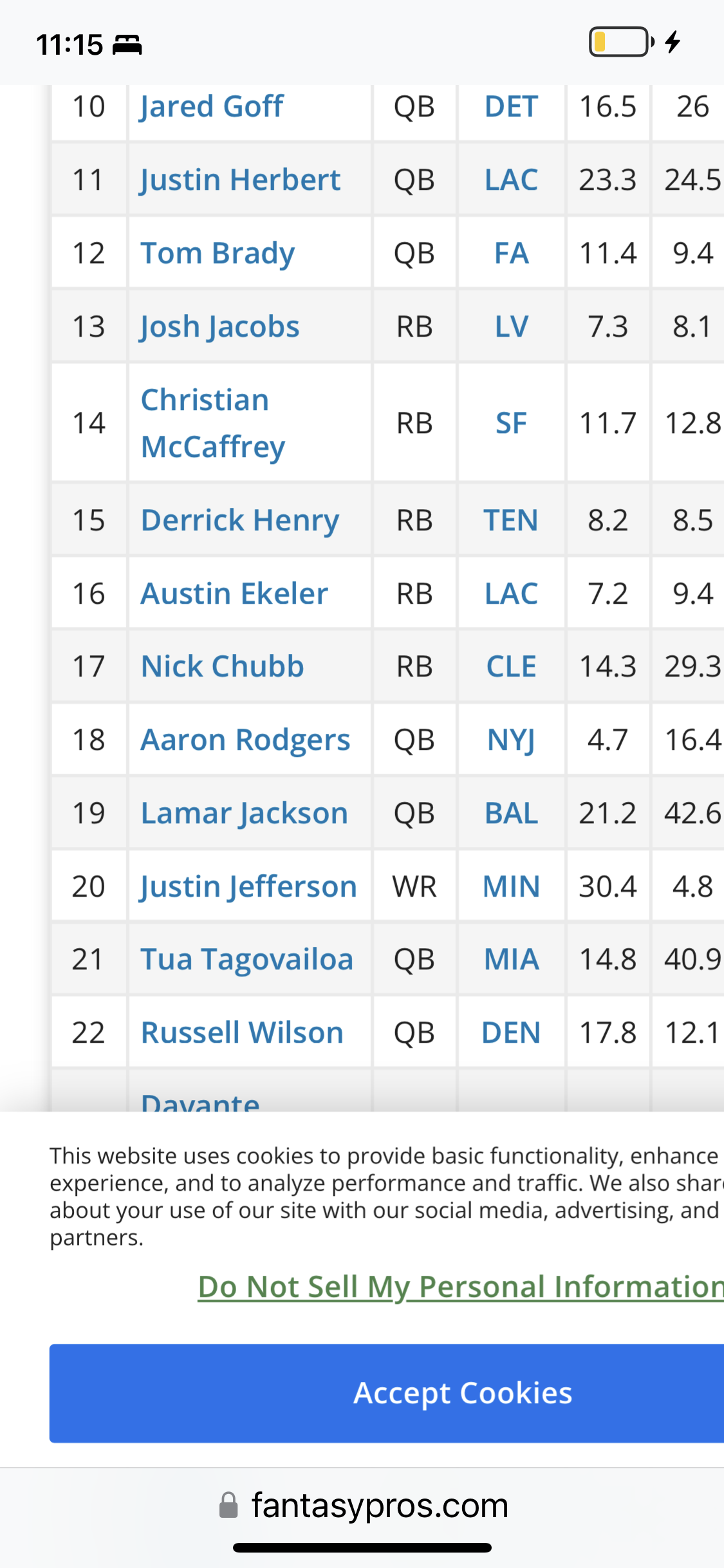View Justin Herbert's profile

240,180
